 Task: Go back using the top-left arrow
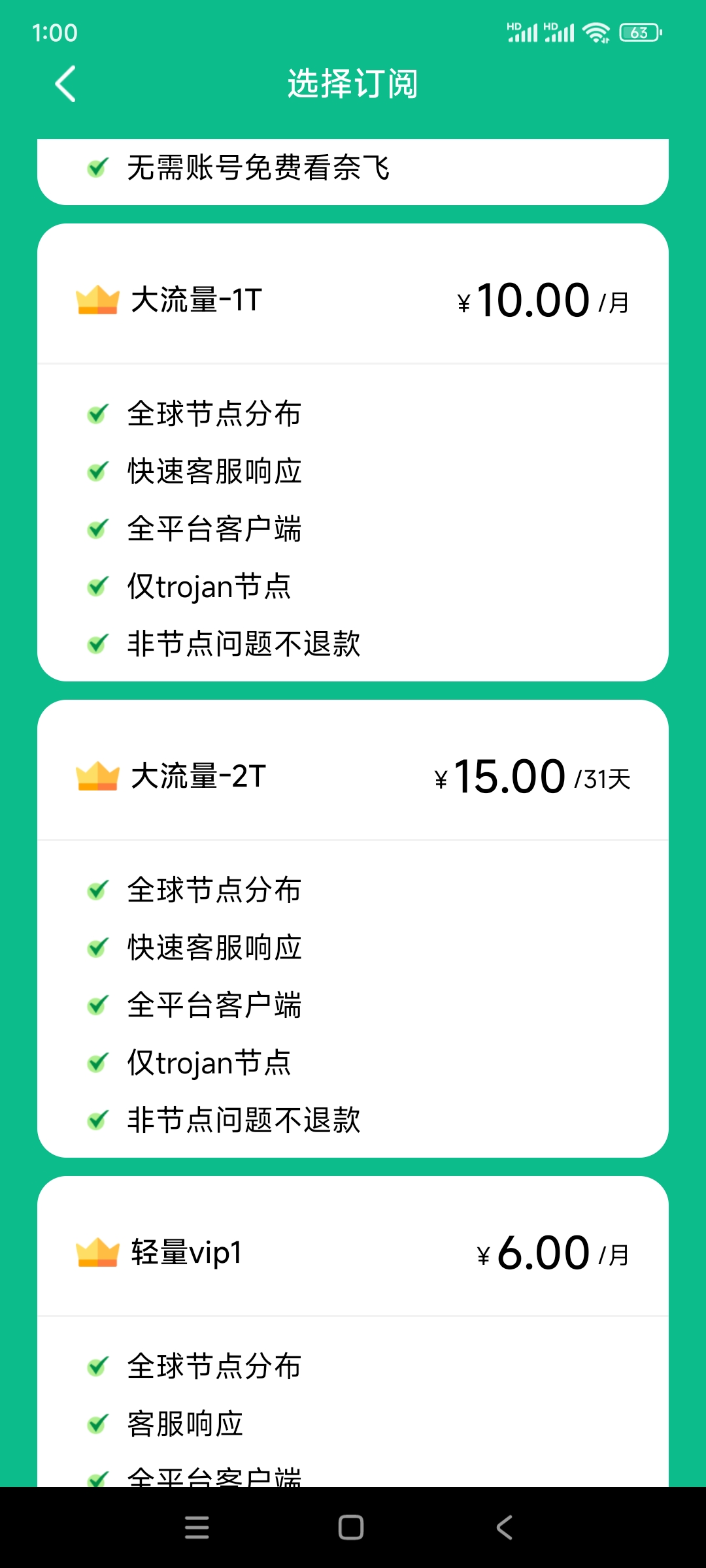coord(65,84)
